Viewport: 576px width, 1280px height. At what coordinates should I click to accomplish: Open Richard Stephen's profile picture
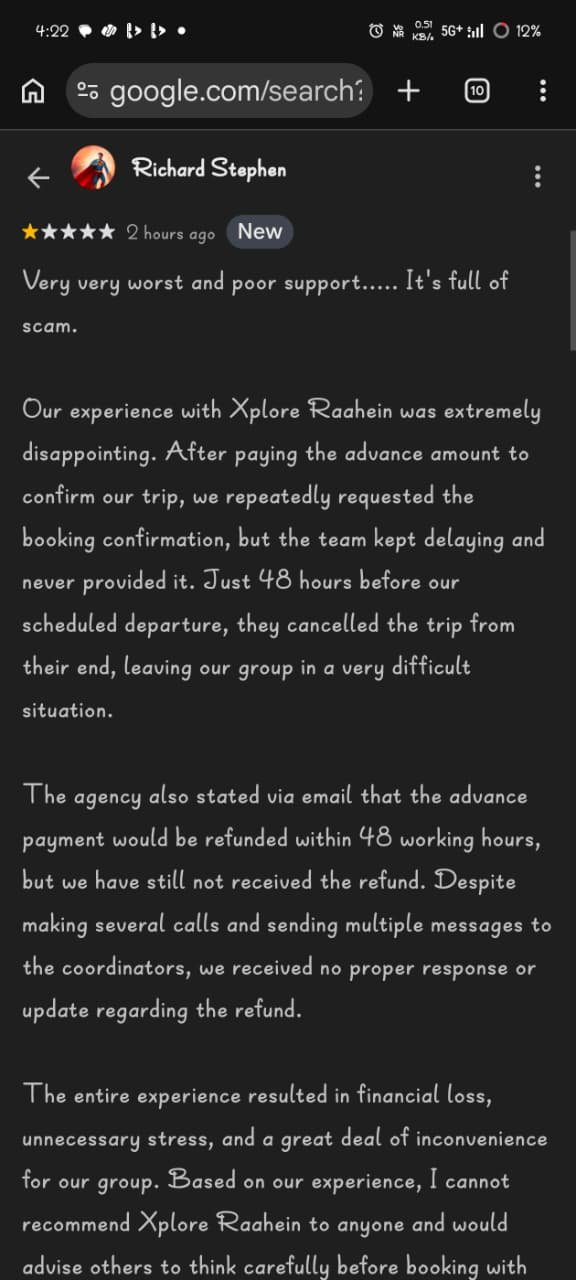[92, 168]
